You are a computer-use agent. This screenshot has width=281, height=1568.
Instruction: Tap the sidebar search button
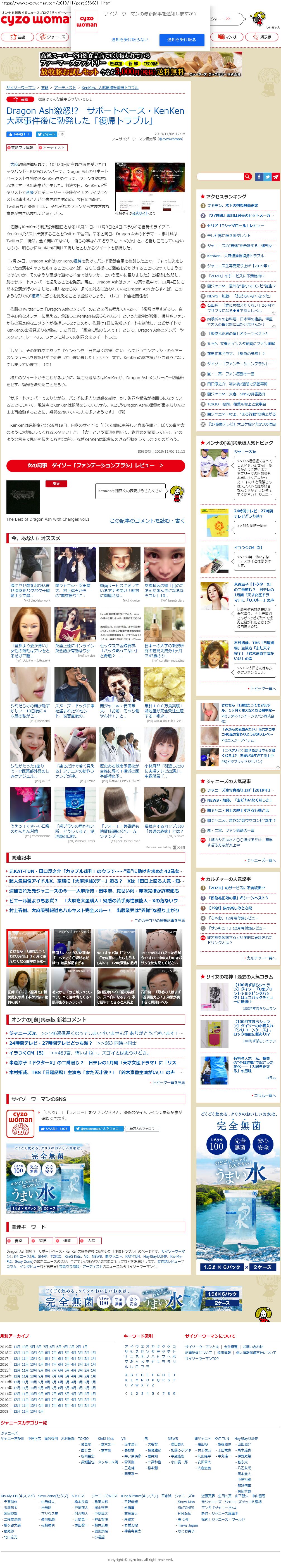click(x=247, y=177)
